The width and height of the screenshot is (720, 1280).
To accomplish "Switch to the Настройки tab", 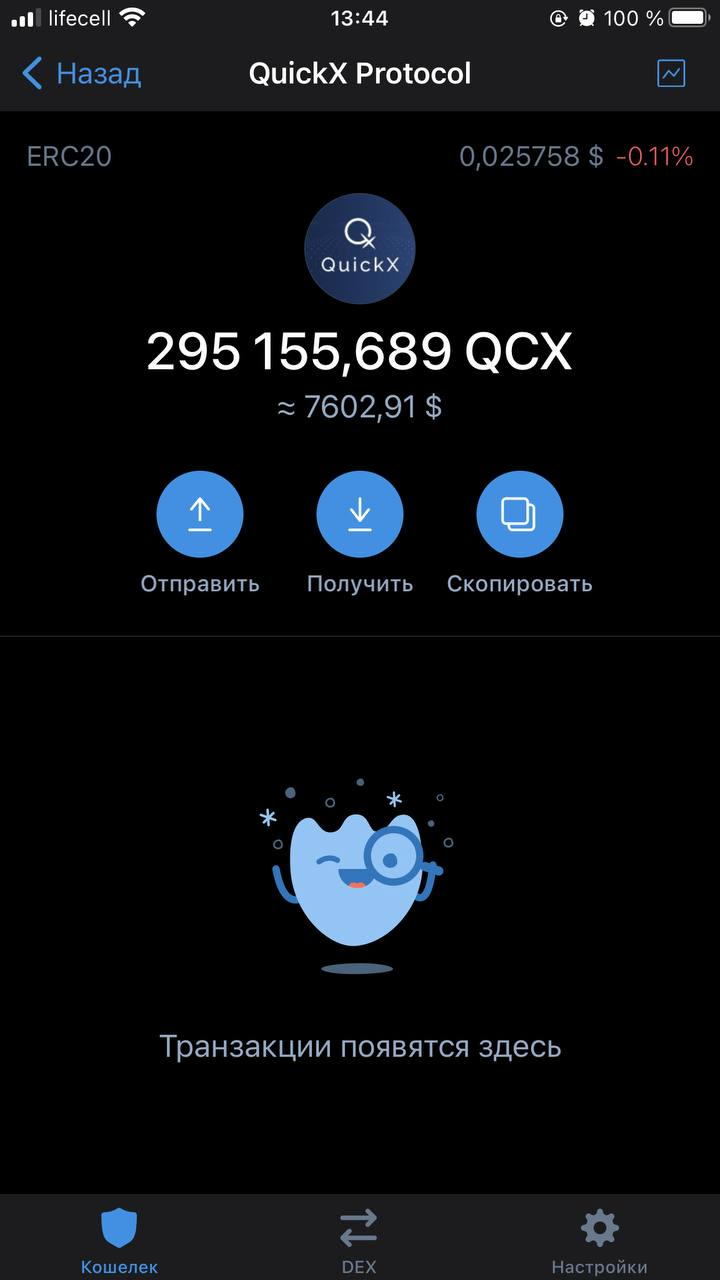I will [x=599, y=1240].
